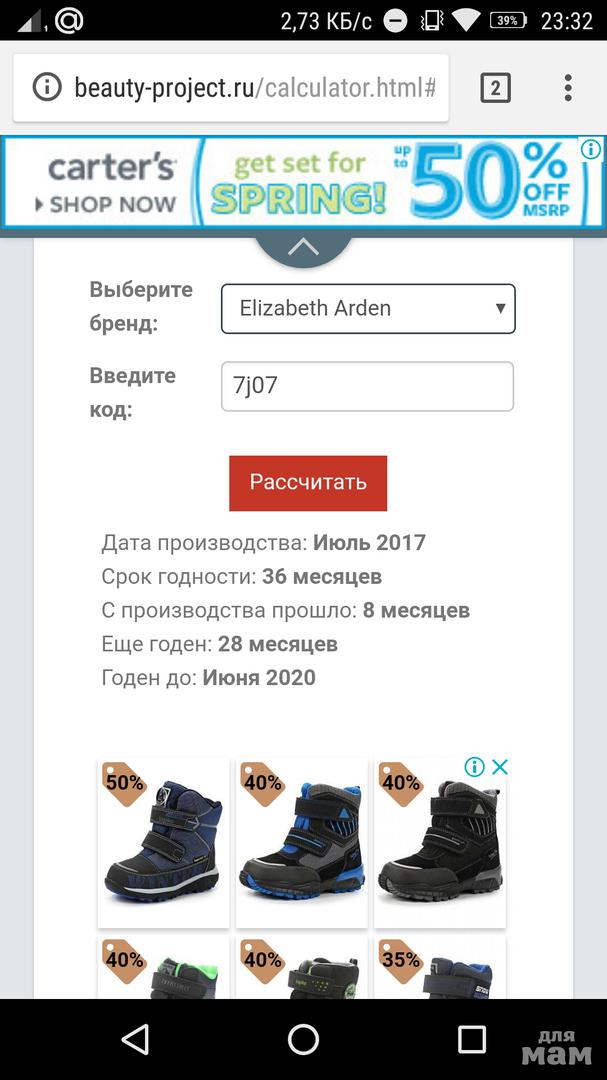View the site security info icon

tap(47, 88)
